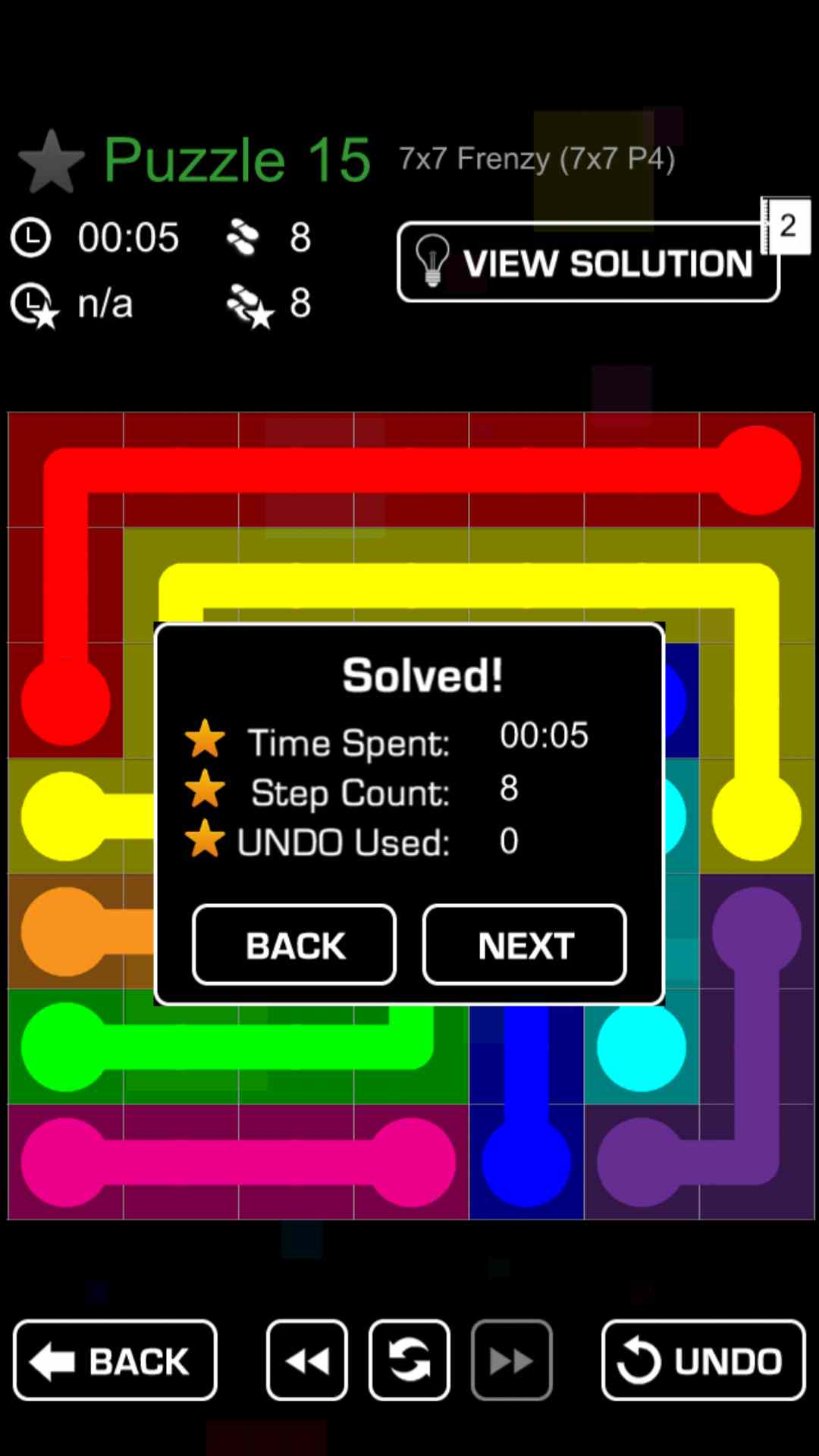Skip to next puzzle with forward arrows

[512, 1360]
